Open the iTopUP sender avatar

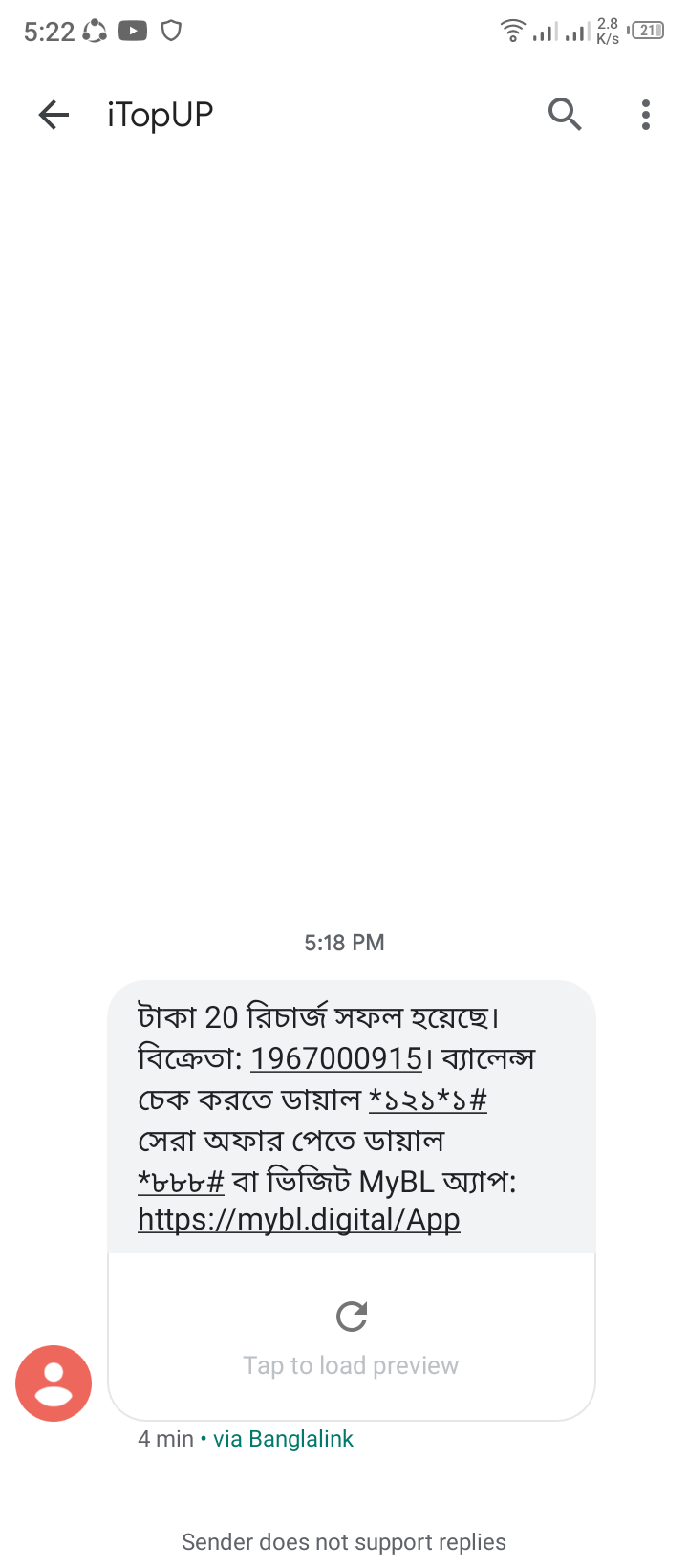(54, 1383)
